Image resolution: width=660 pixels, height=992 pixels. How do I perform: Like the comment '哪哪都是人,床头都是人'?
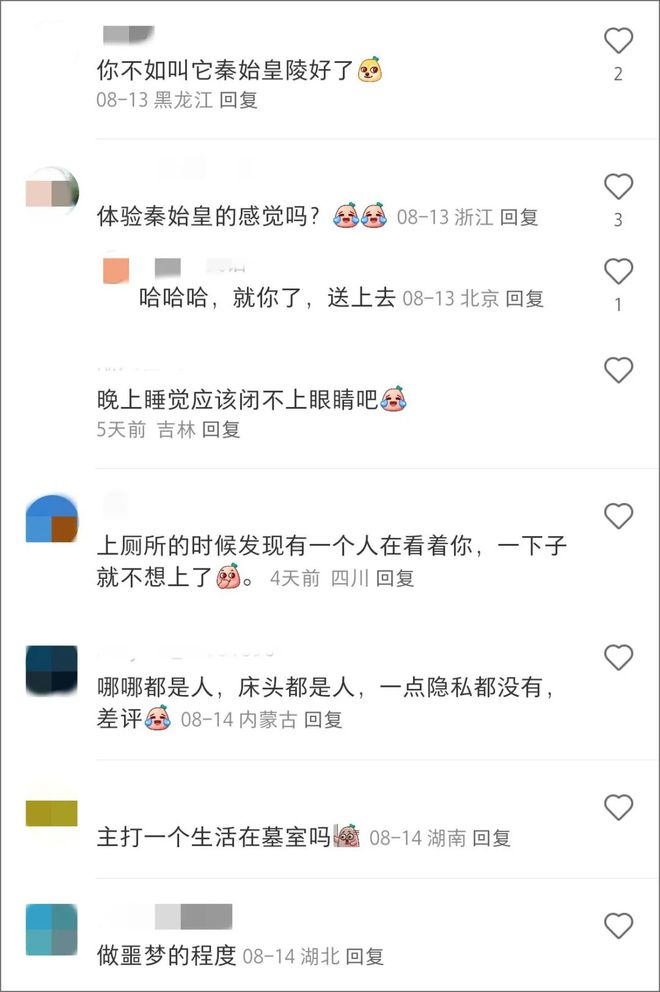[x=619, y=657]
